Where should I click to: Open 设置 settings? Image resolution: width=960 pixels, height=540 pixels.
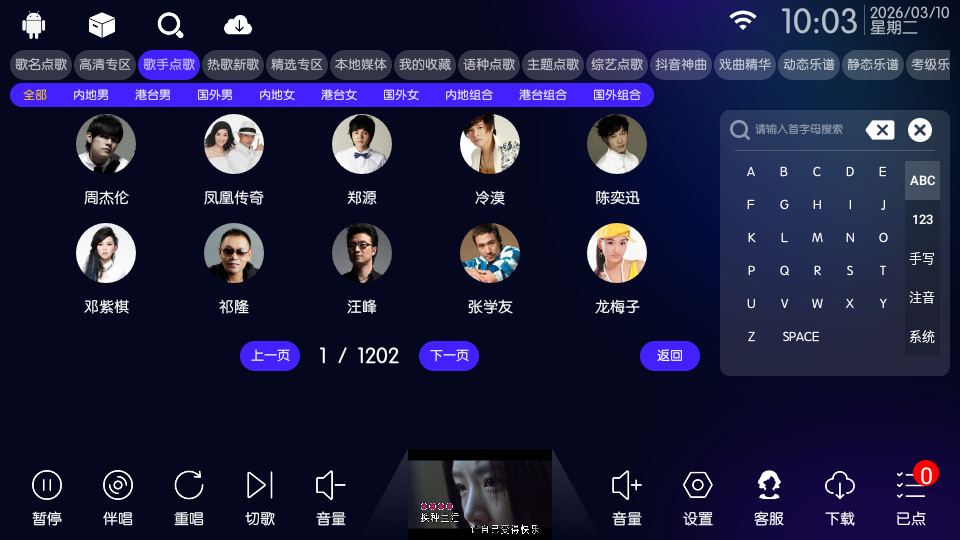tap(698, 497)
